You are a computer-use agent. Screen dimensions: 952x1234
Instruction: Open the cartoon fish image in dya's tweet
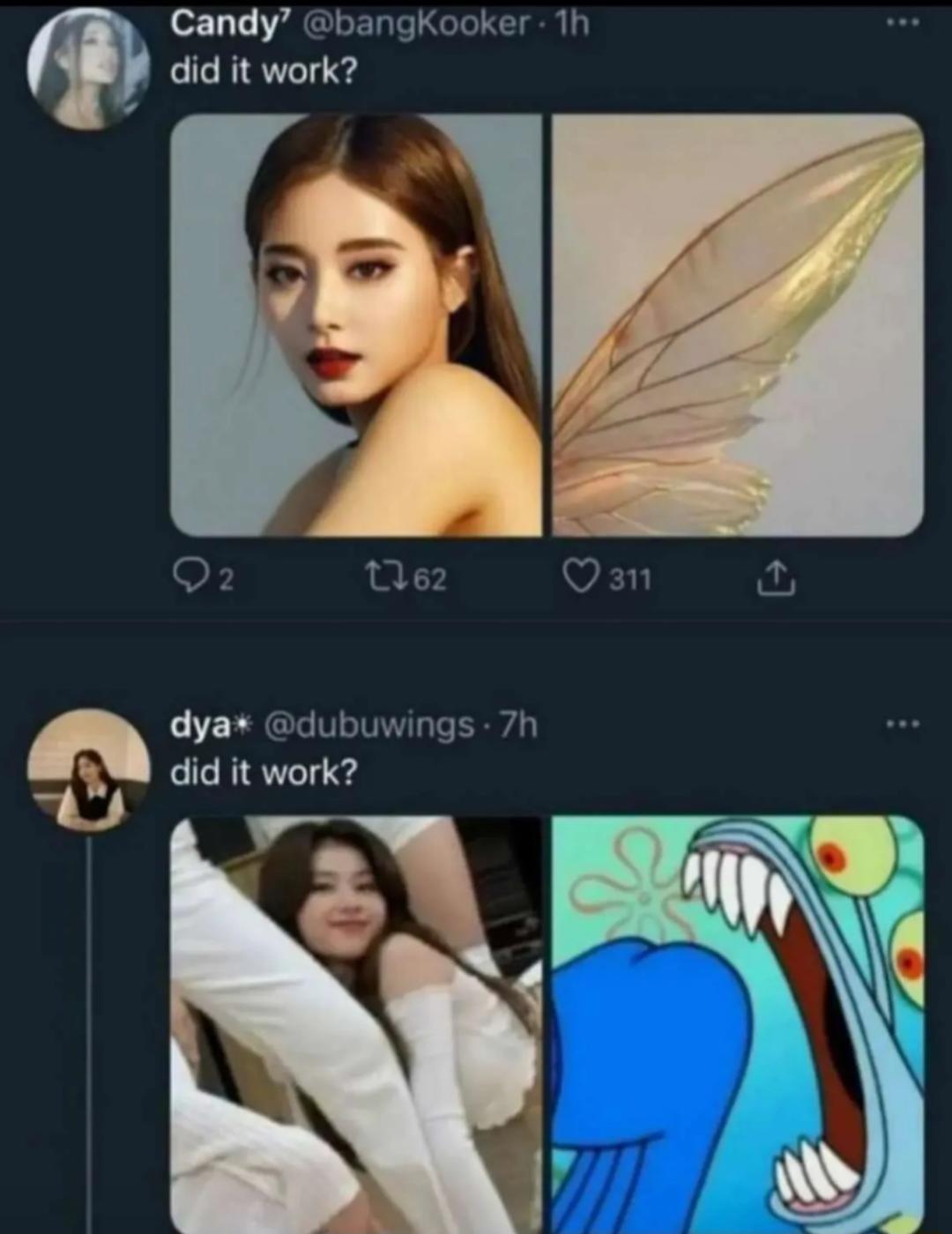(738, 1022)
